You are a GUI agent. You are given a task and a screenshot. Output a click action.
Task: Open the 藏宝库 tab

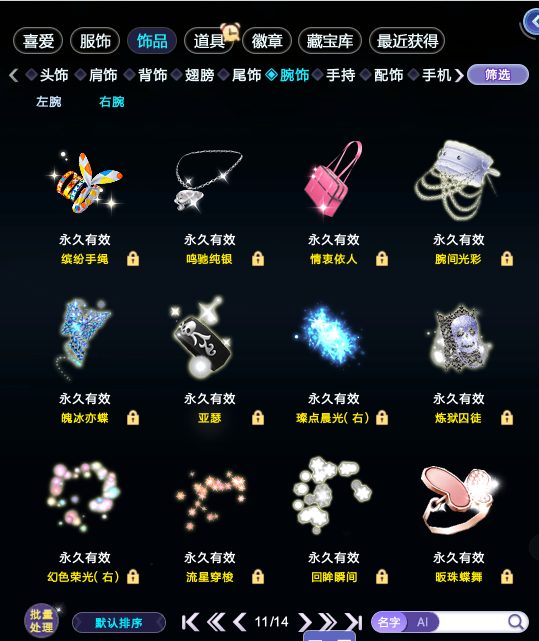[330, 41]
